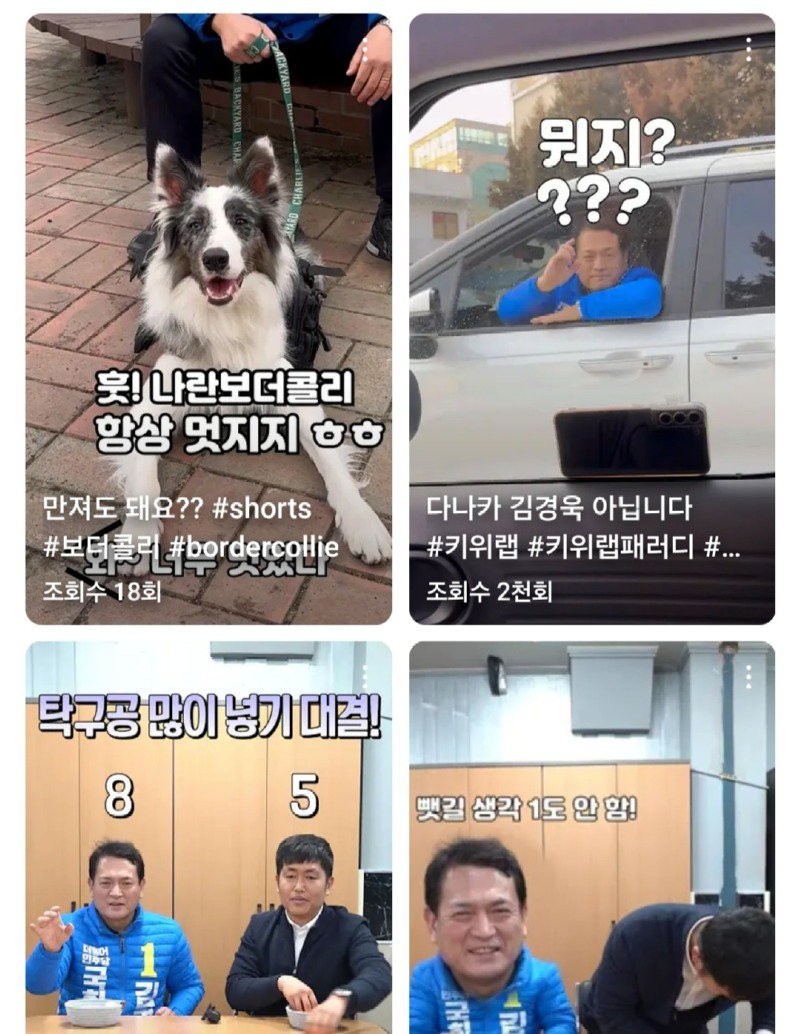Open the 뺏길 생각 1도 안 함 short
The height and width of the screenshot is (1034, 800).
pos(592,850)
